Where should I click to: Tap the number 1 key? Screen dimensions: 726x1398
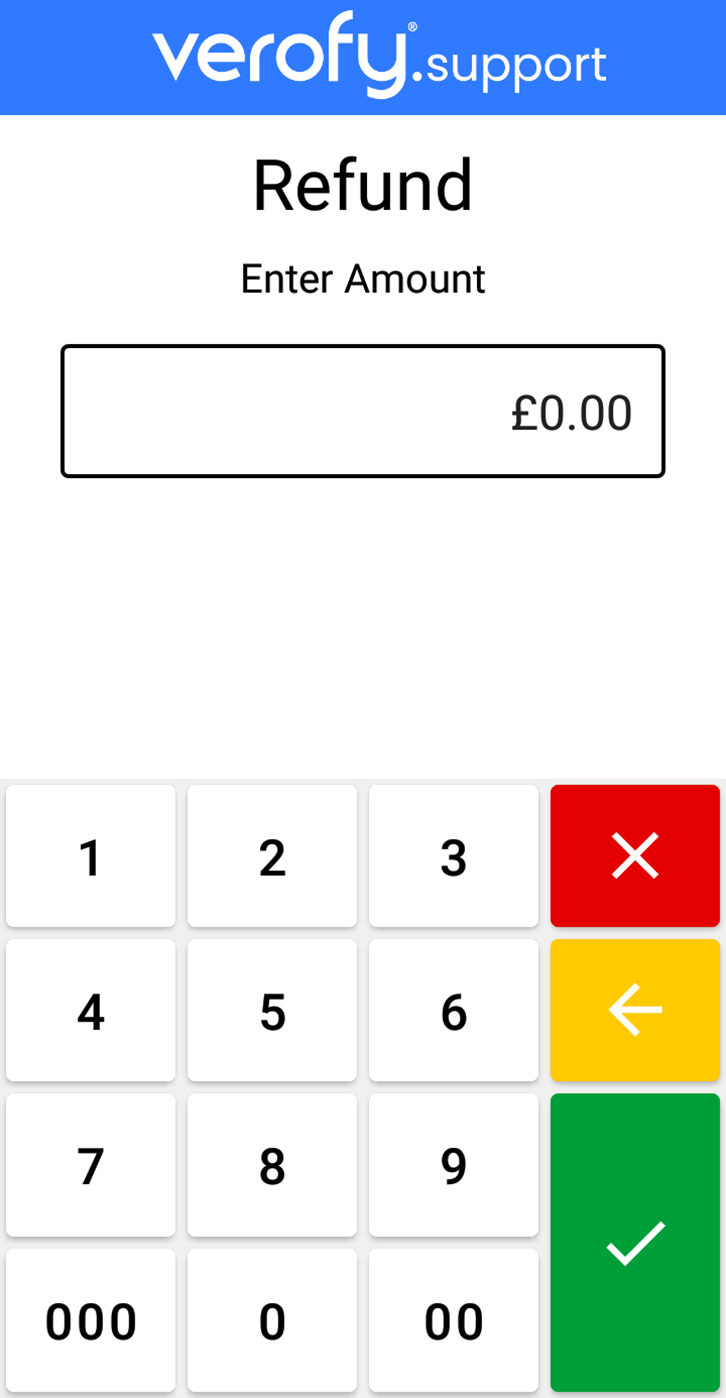tap(91, 857)
